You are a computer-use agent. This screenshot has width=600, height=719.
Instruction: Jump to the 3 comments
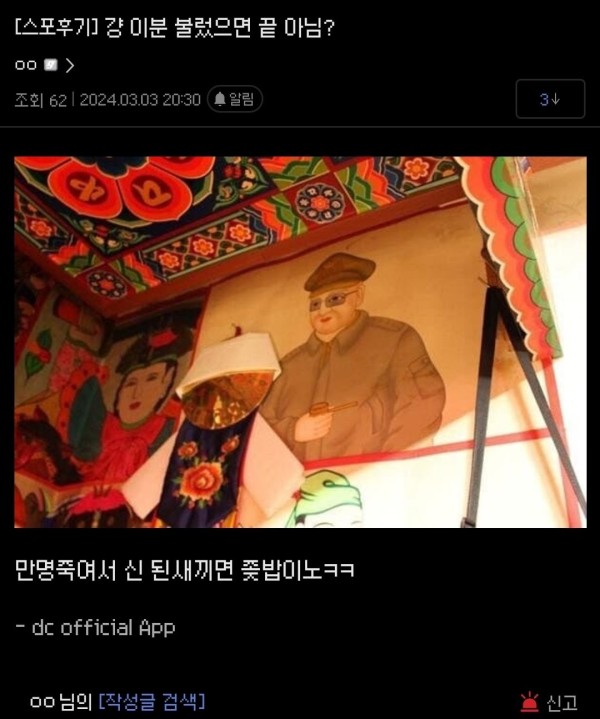tap(549, 99)
